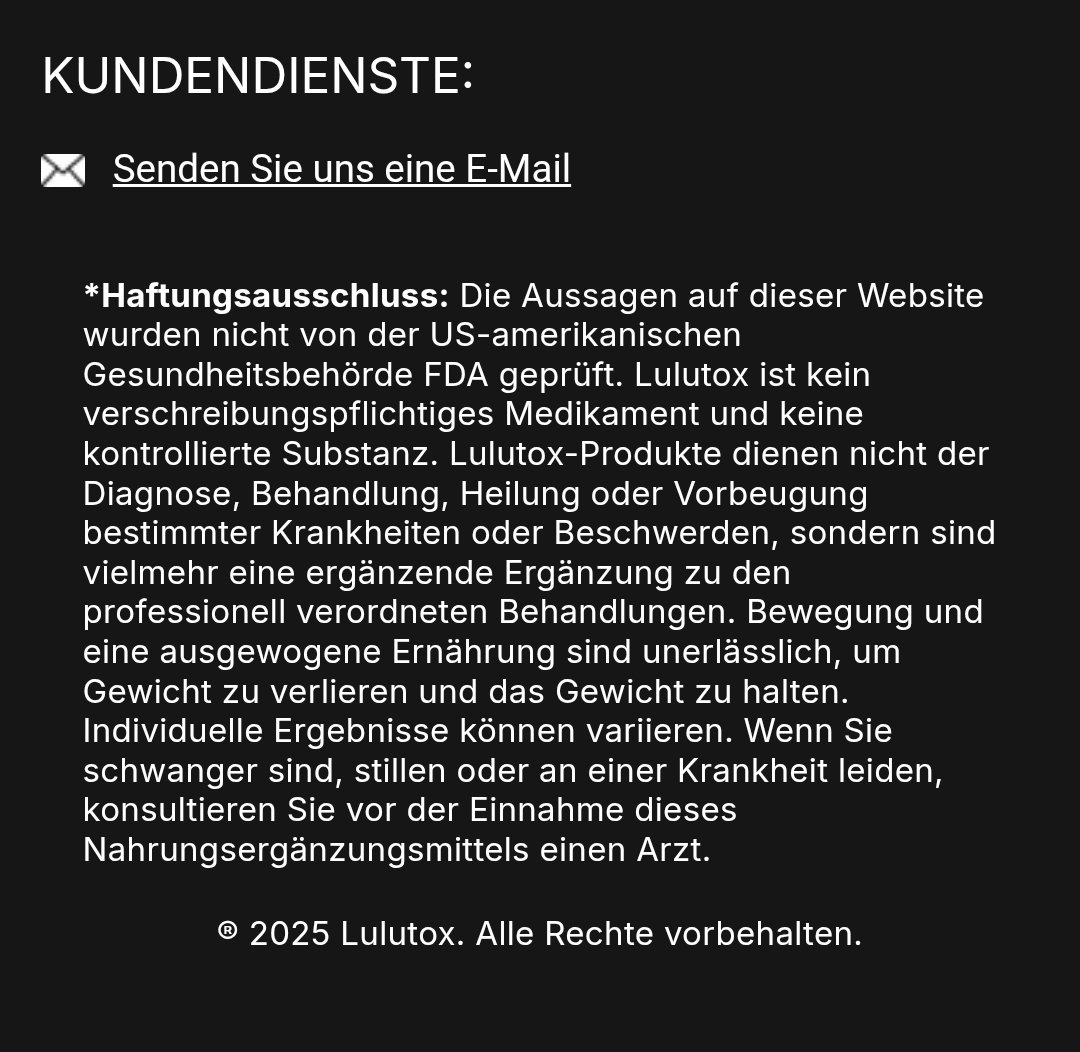This screenshot has width=1080, height=1052.
Task: Open the 'Senden Sie uns eine E-Mail' link
Action: tap(341, 170)
